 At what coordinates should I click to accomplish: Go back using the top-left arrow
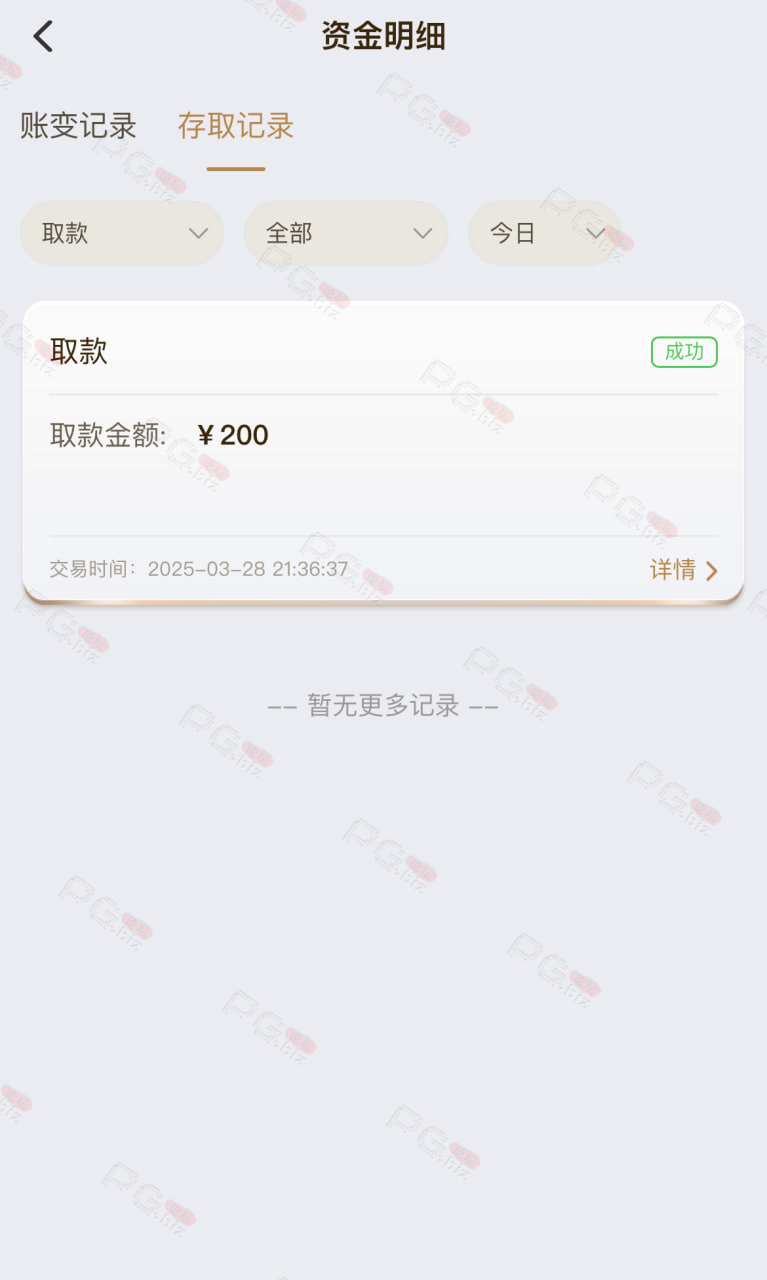(x=42, y=37)
